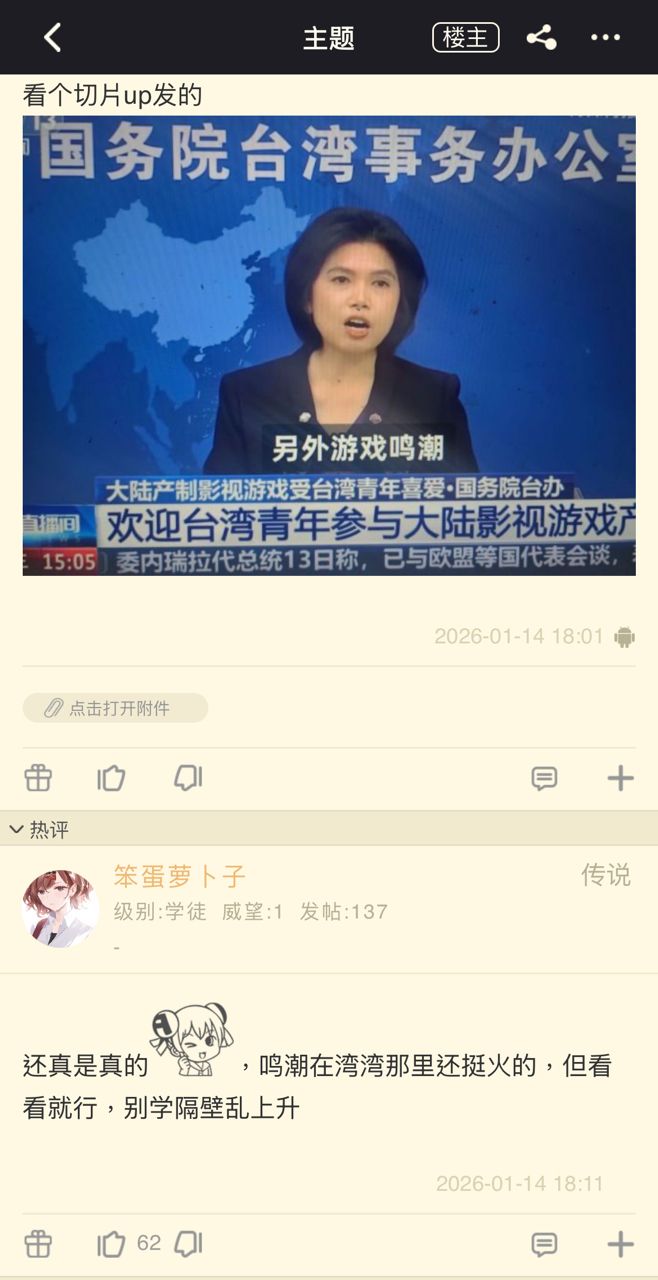This screenshot has height=1280, width=658.
Task: Upvote the main post
Action: (x=111, y=778)
